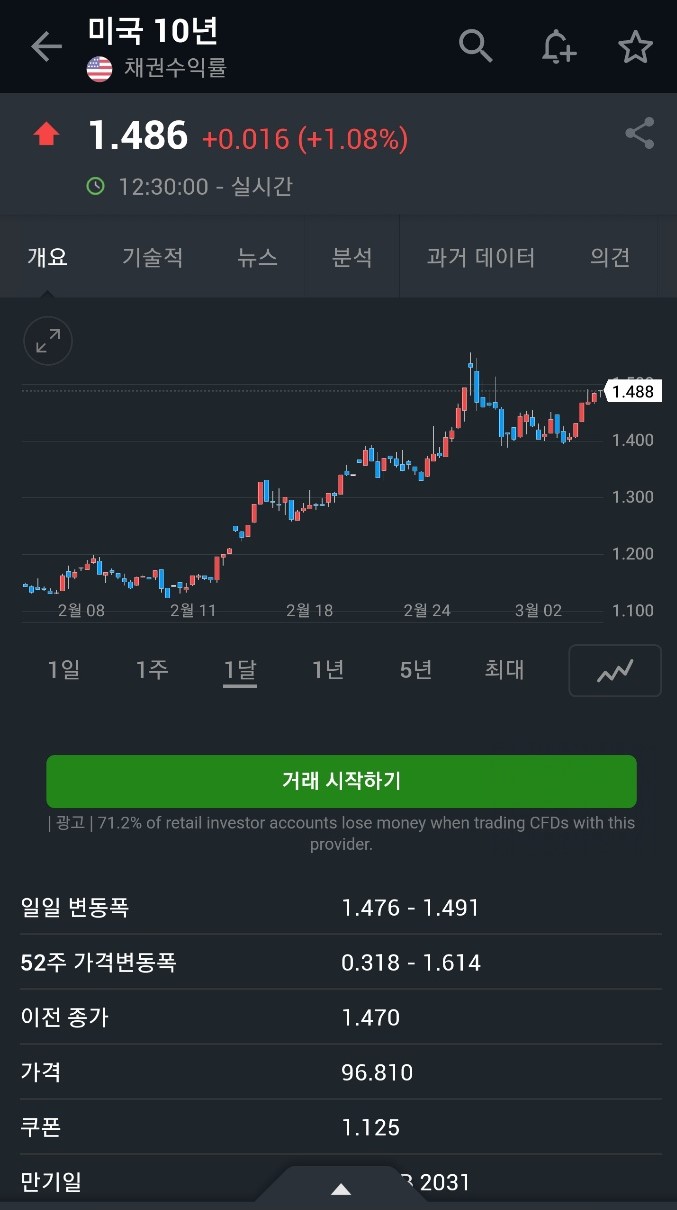Expand the bottom panel arrow
Image resolution: width=677 pixels, height=1210 pixels.
[341, 1189]
